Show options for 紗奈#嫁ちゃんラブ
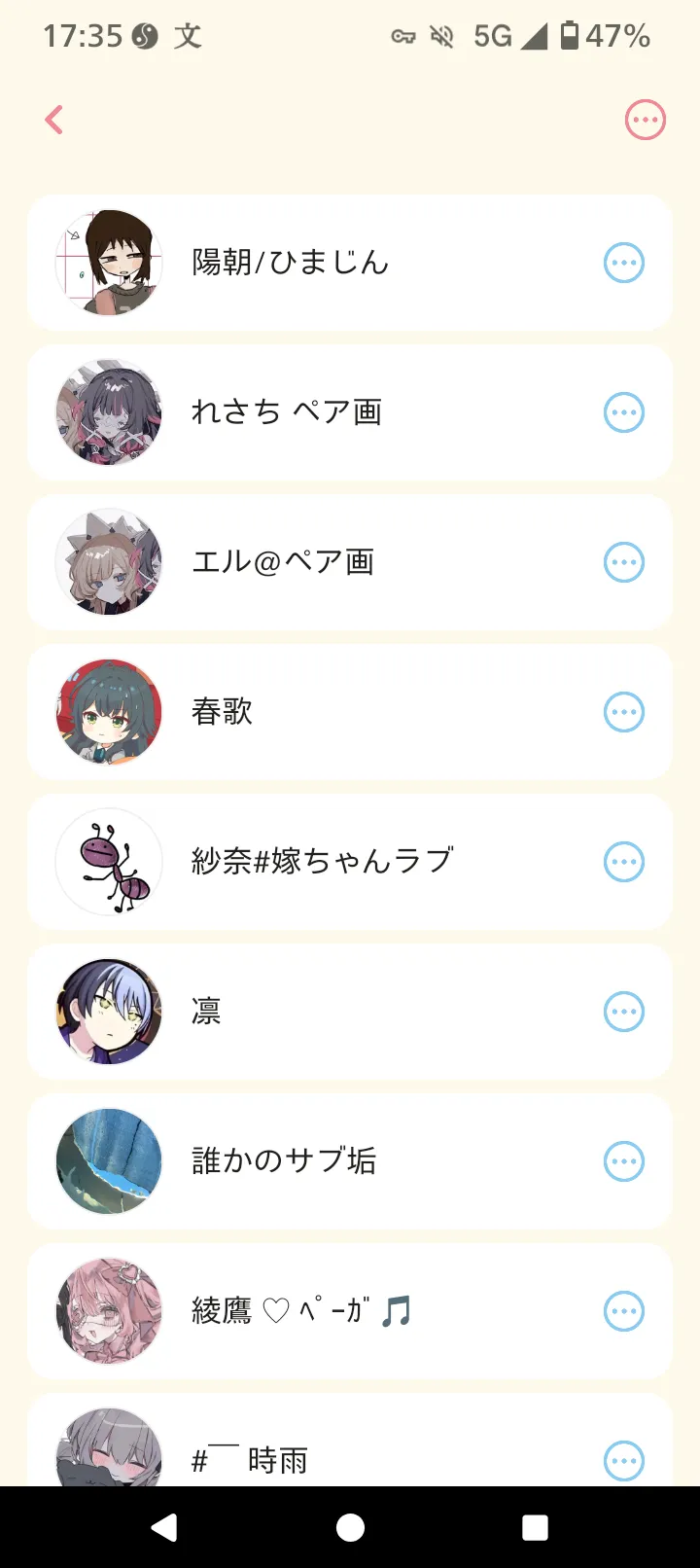700x1568 pixels. 624,862
